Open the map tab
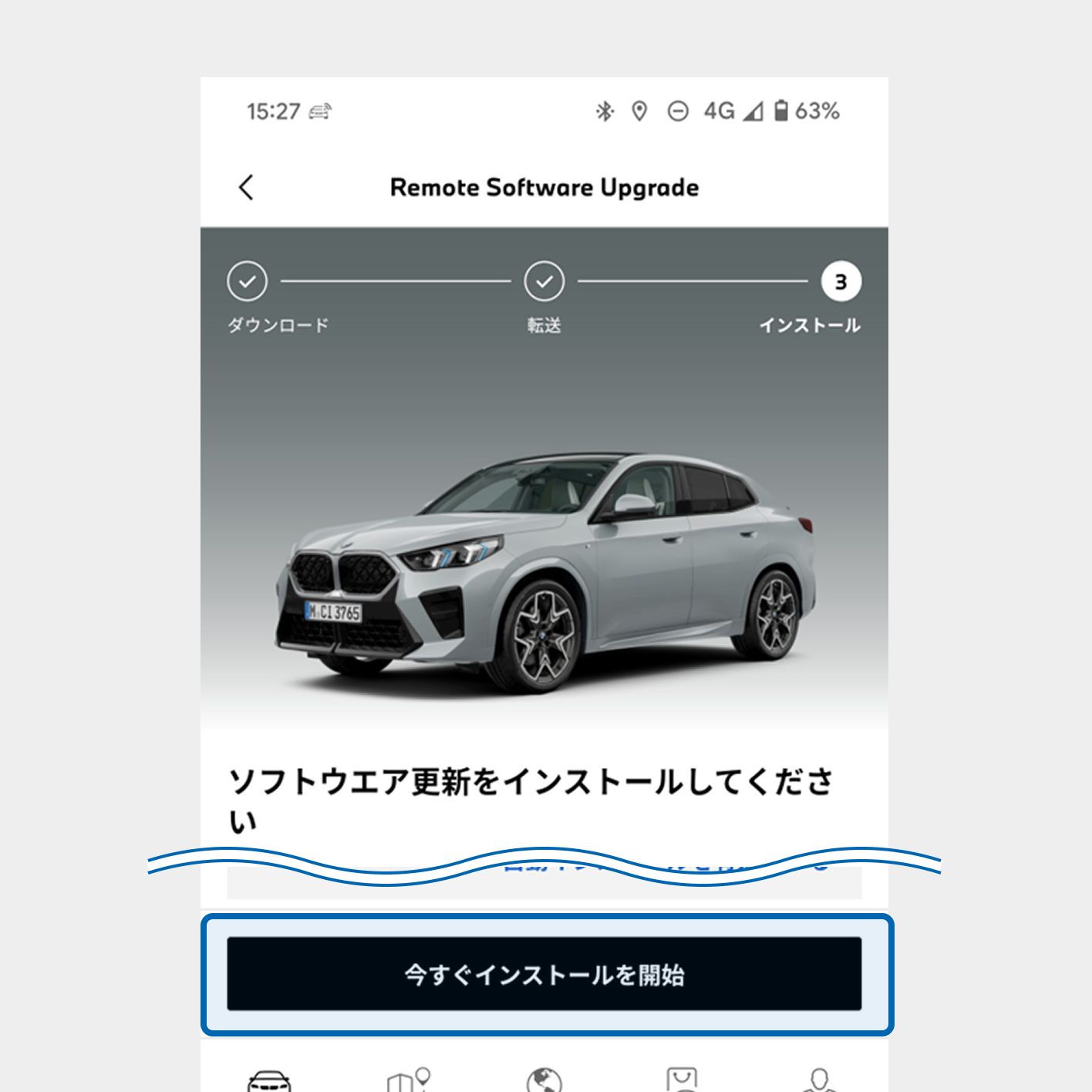The width and height of the screenshot is (1092, 1092). [408, 1080]
